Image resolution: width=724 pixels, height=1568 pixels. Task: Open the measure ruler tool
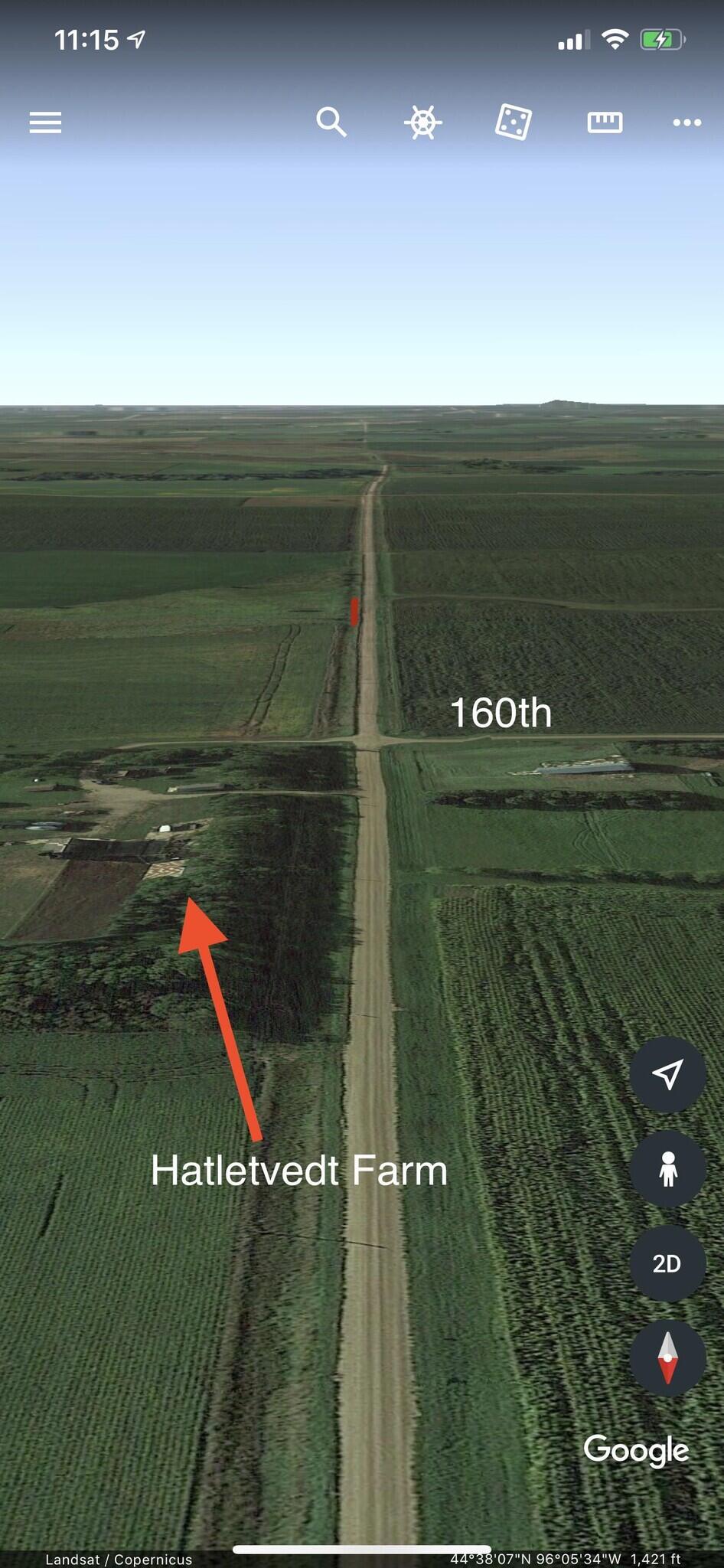(x=605, y=122)
